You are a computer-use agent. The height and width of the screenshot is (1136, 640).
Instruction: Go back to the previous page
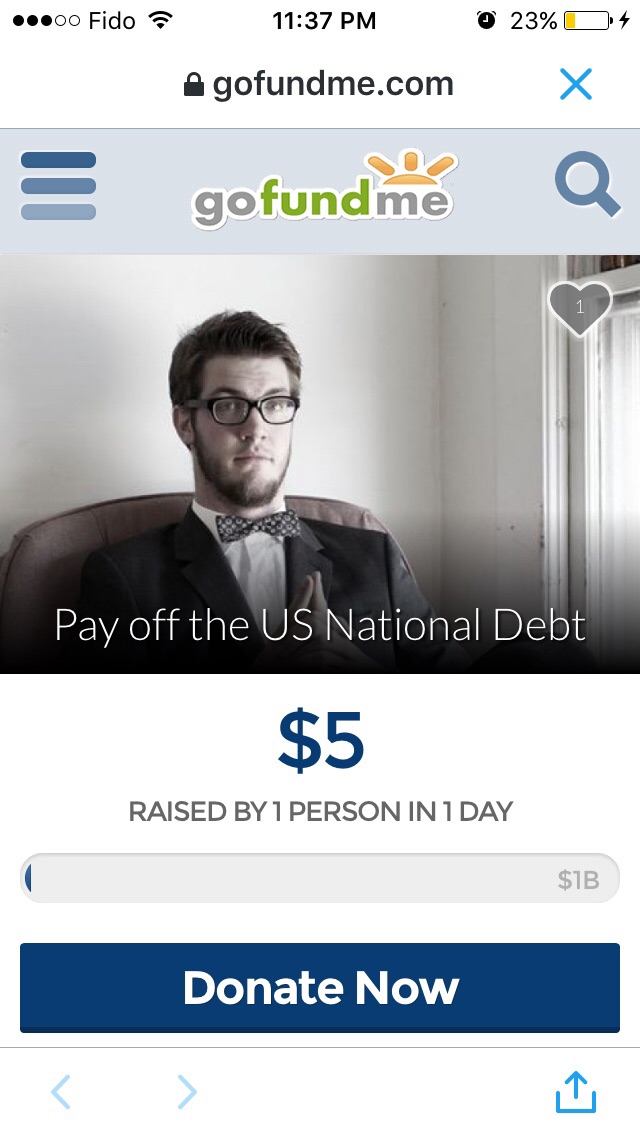(61, 1092)
